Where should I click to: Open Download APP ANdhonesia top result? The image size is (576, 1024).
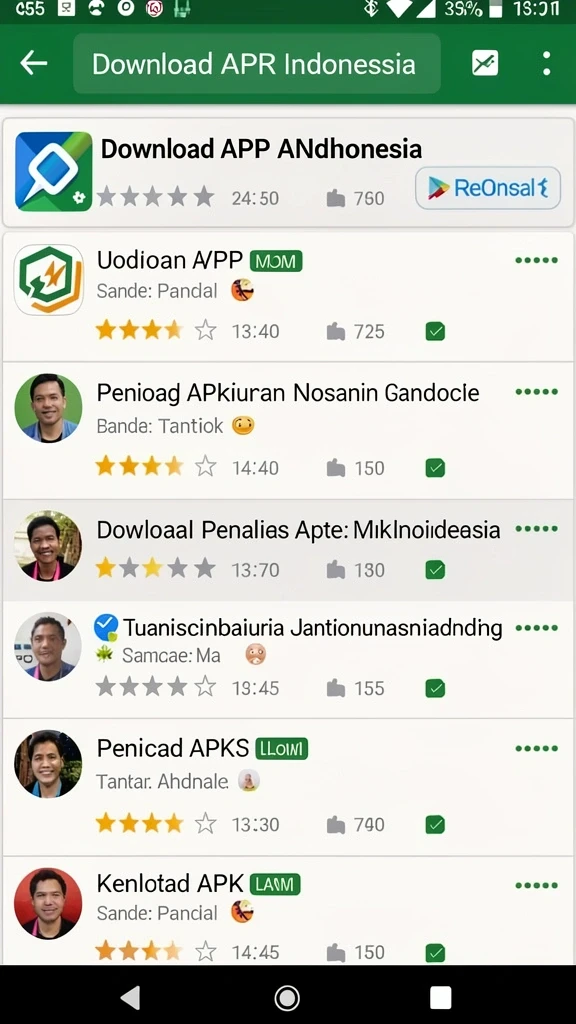(x=288, y=173)
